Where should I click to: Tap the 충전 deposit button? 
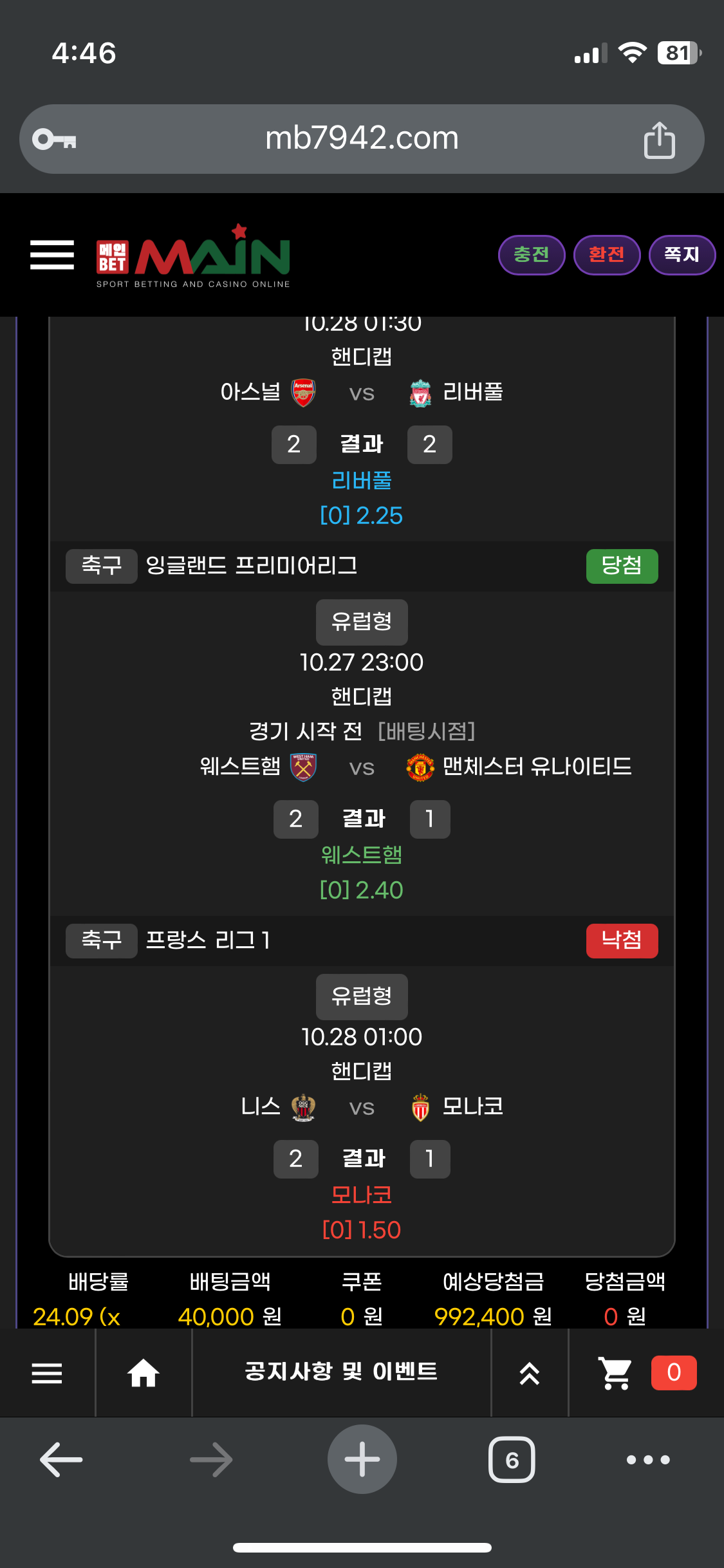[532, 255]
